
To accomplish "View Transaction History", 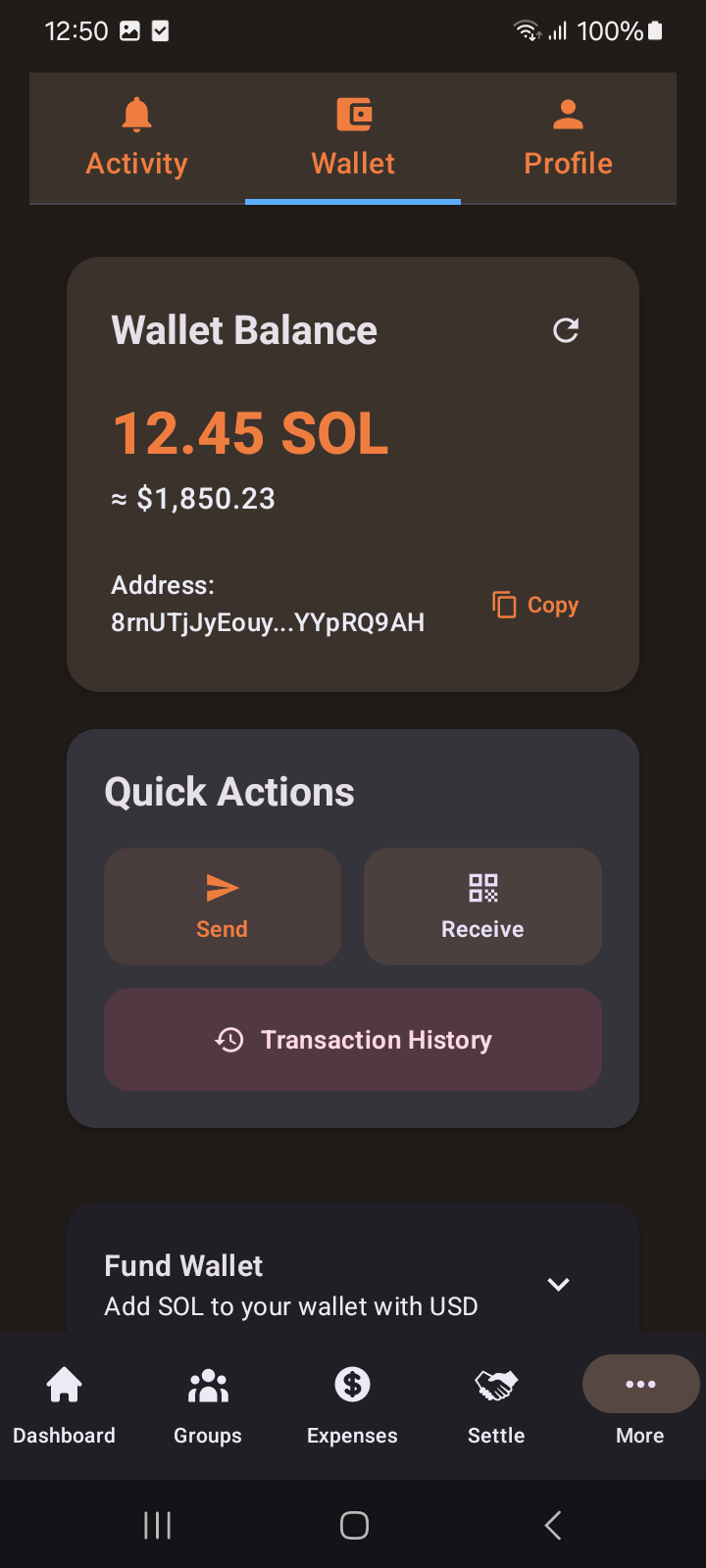I will (353, 1040).
